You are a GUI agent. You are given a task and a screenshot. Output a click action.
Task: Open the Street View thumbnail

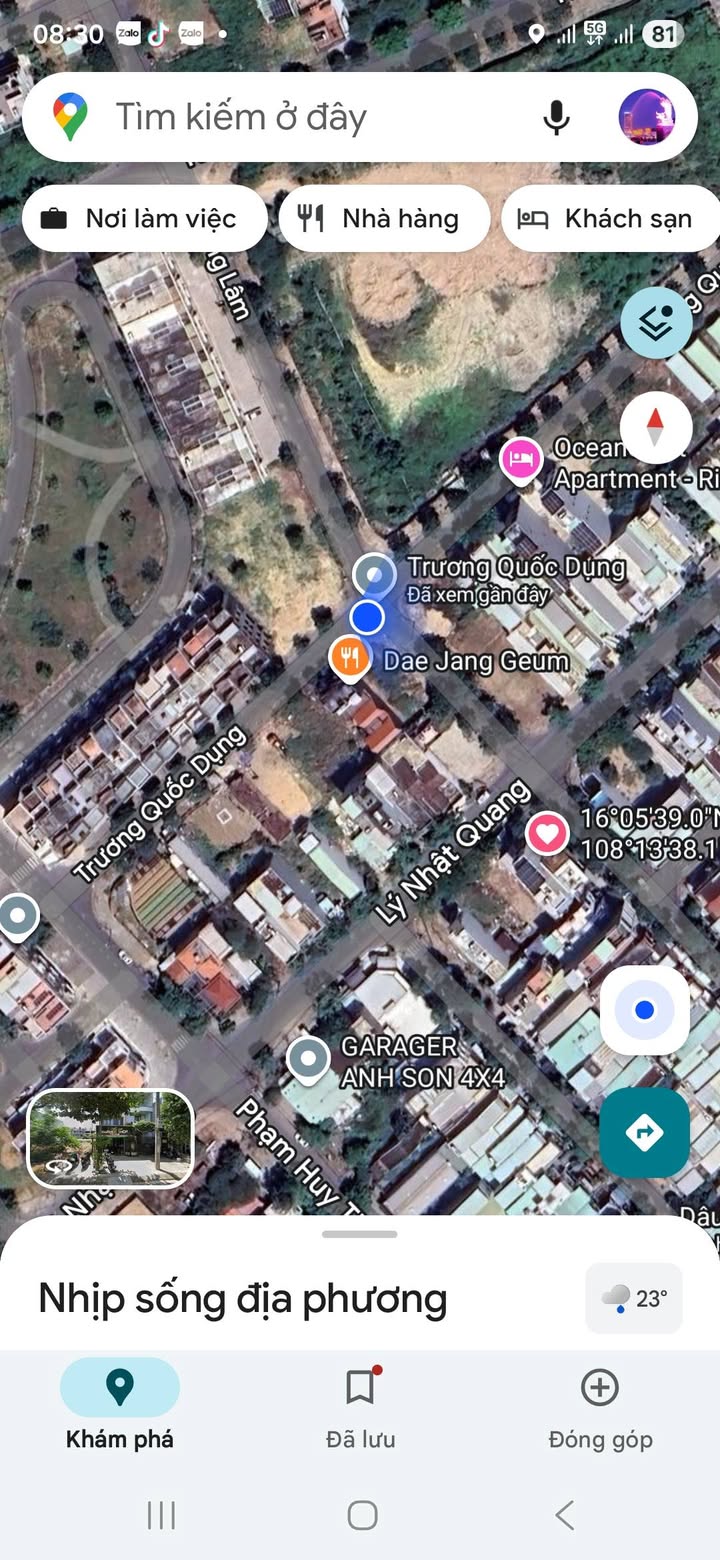point(110,1138)
